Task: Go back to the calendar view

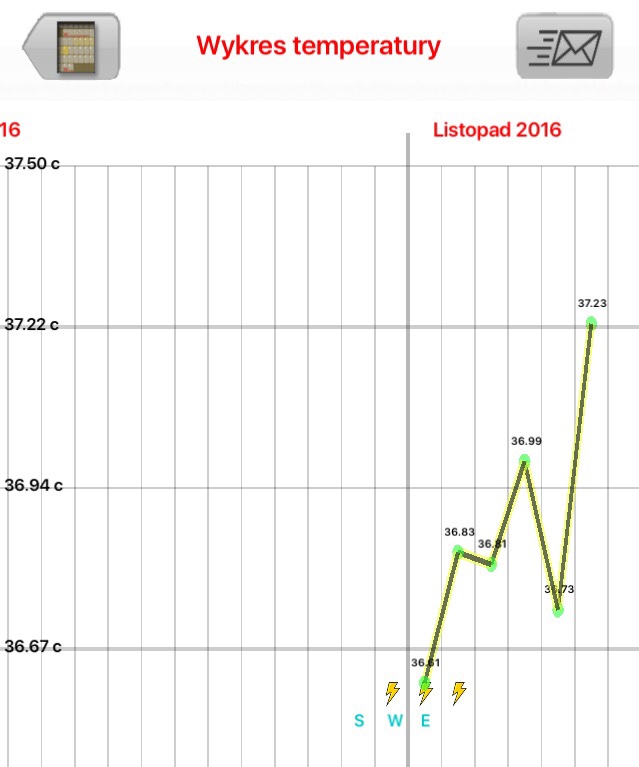Action: 72,46
